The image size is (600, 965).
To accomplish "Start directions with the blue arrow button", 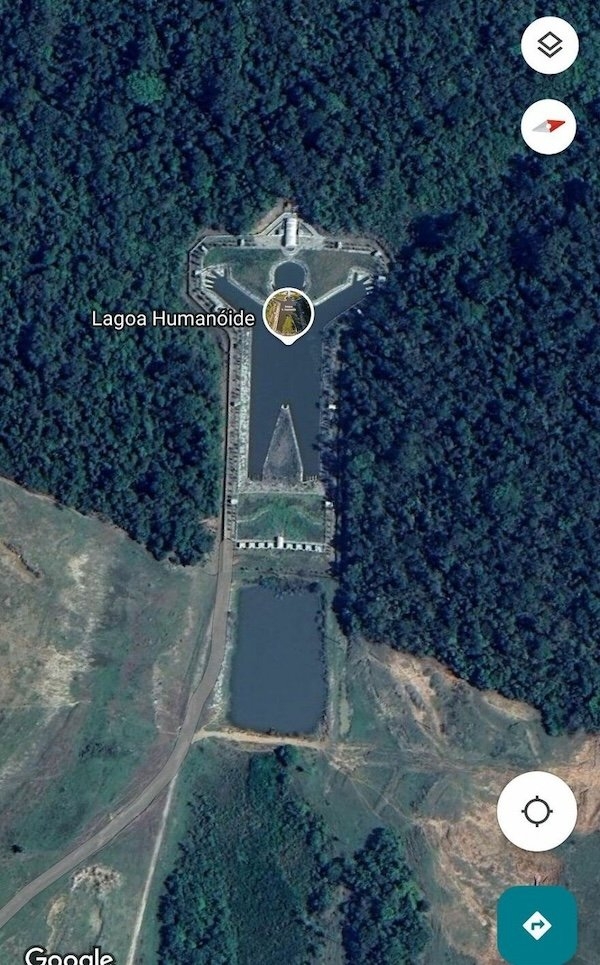I will (537, 925).
